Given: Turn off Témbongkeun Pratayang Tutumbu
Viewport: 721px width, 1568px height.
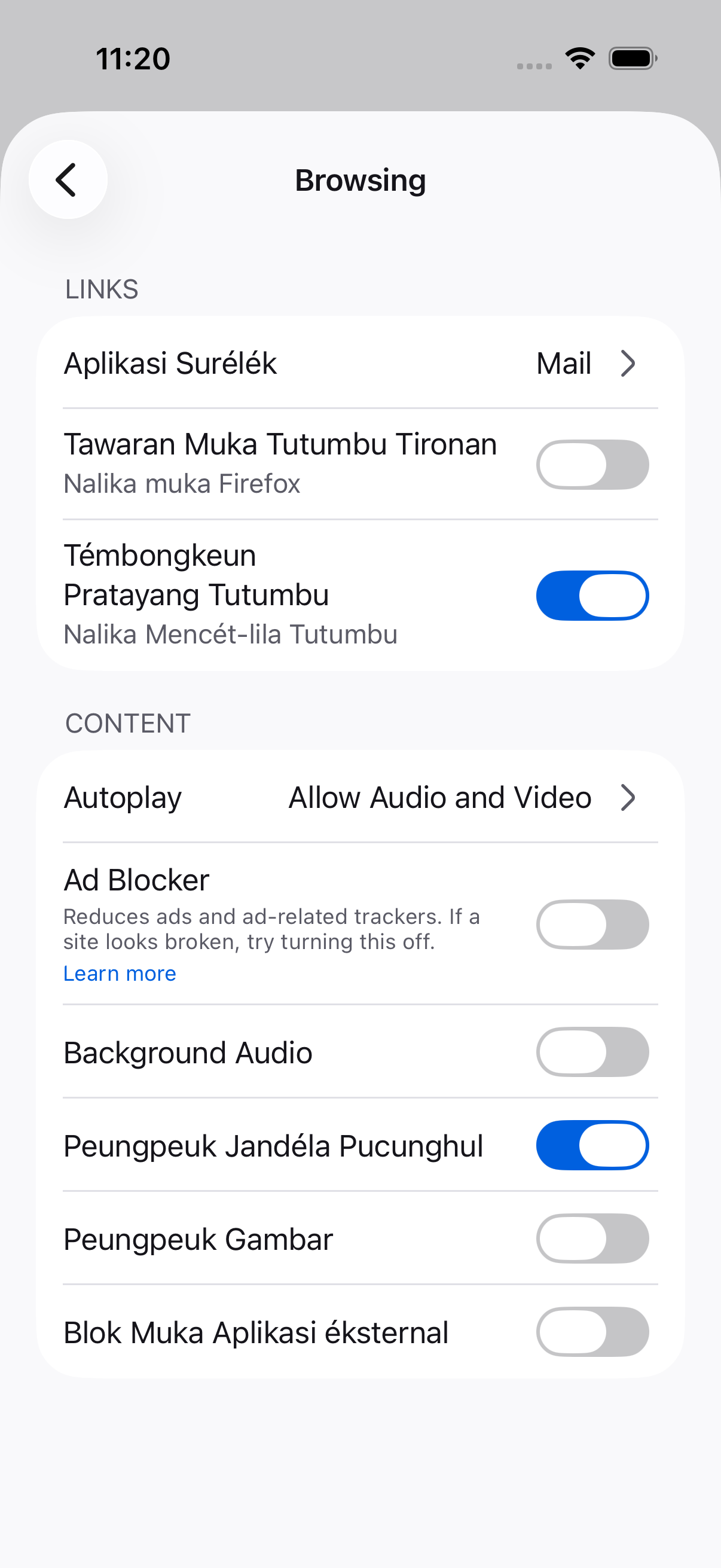Looking at the screenshot, I should [x=592, y=595].
